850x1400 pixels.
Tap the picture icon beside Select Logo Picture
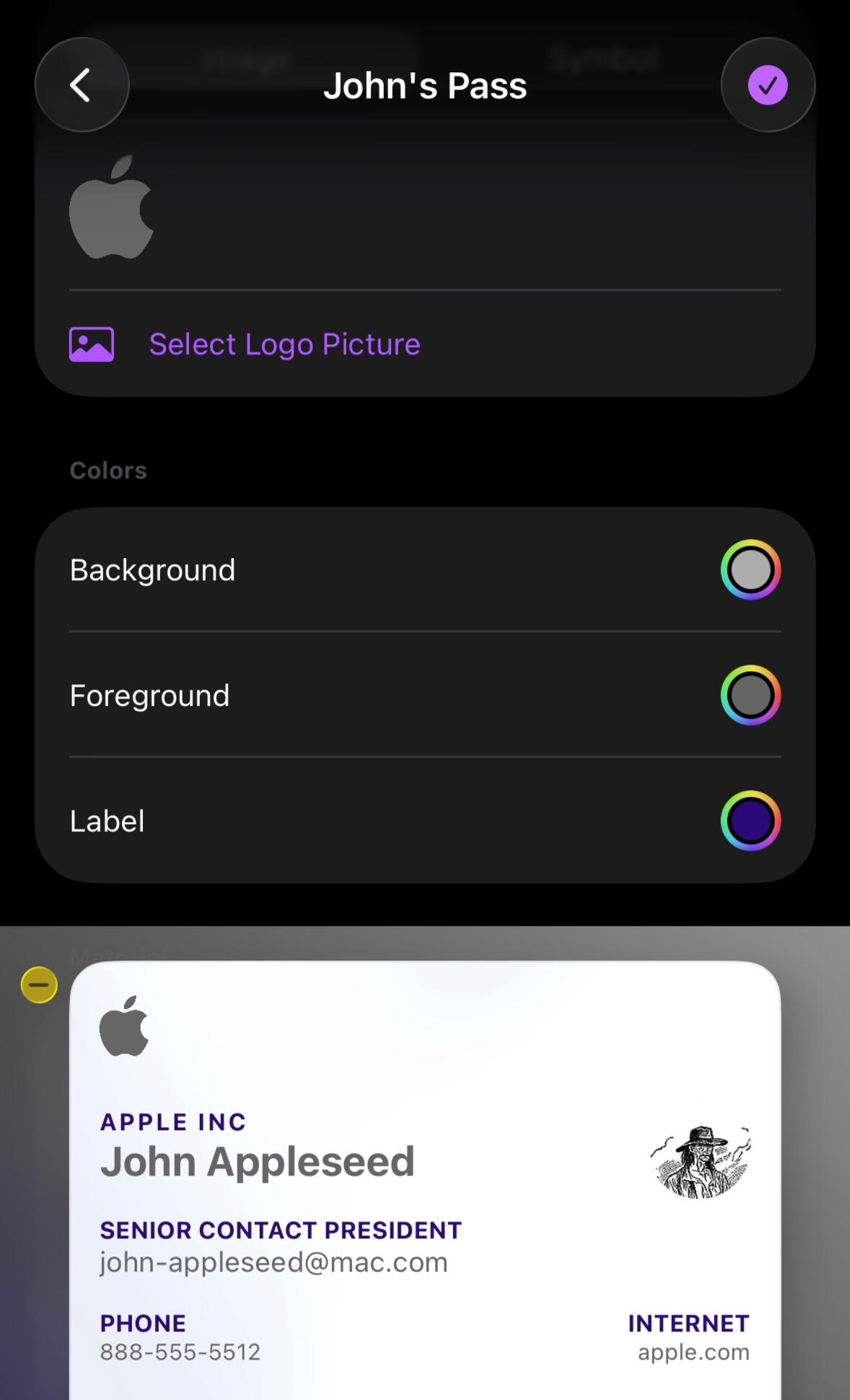click(x=92, y=344)
